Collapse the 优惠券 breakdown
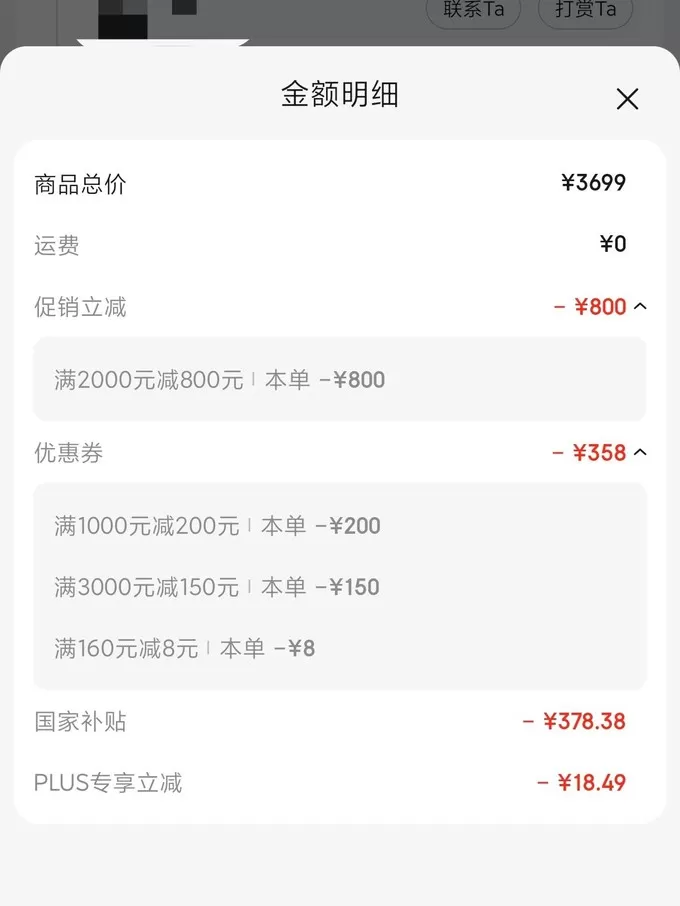 [x=641, y=453]
